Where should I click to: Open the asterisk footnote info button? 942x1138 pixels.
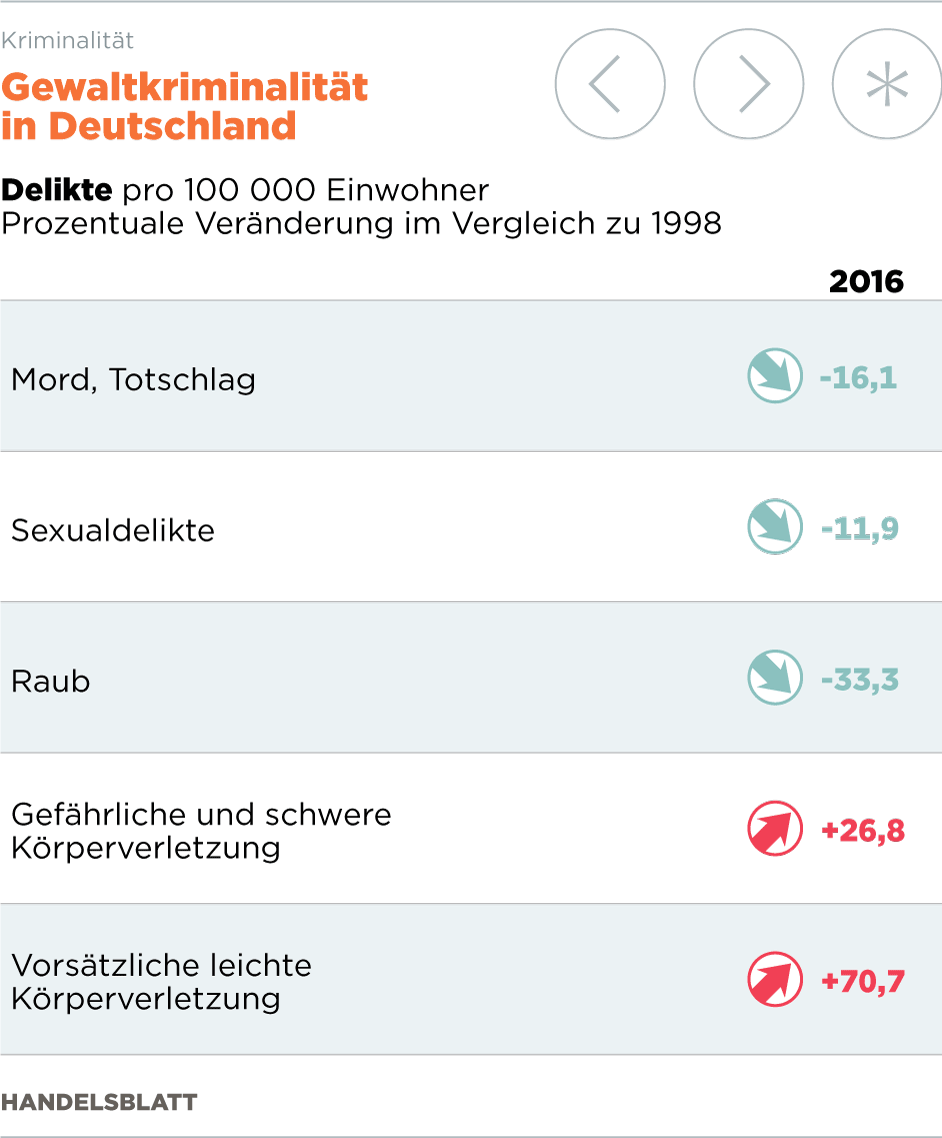(886, 84)
